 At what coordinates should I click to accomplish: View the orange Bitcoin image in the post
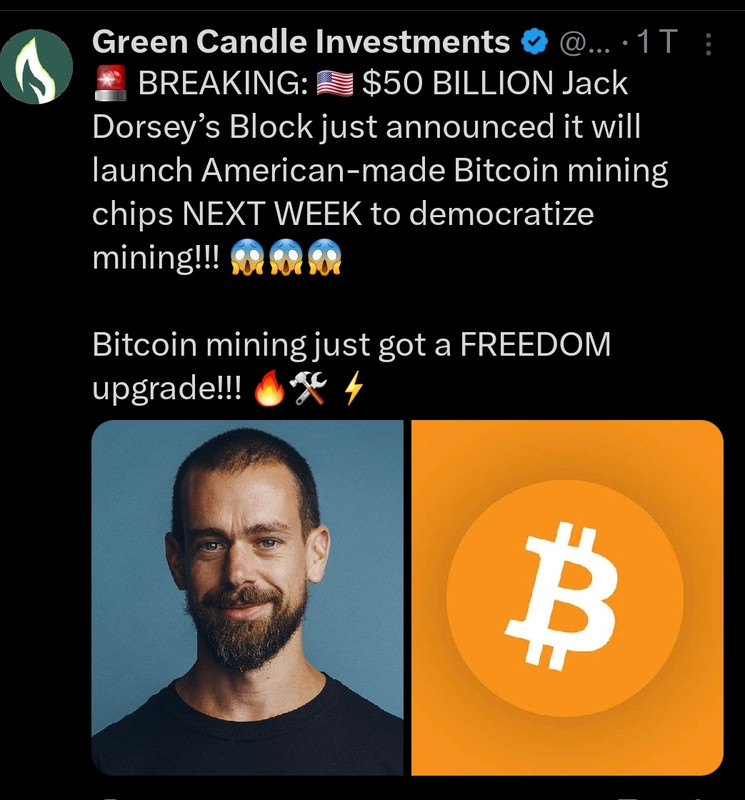point(567,597)
